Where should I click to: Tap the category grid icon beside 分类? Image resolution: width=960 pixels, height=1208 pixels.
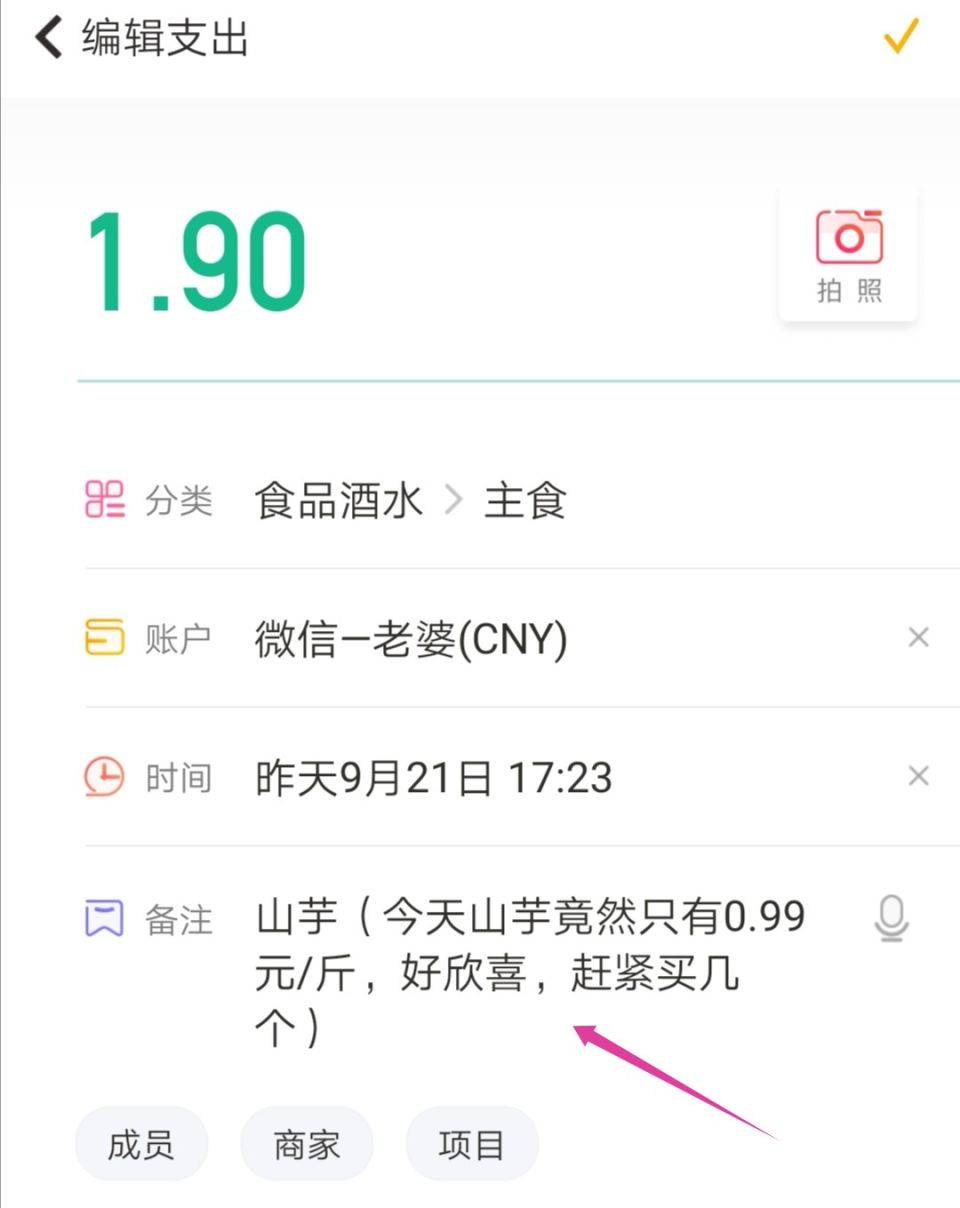point(106,500)
